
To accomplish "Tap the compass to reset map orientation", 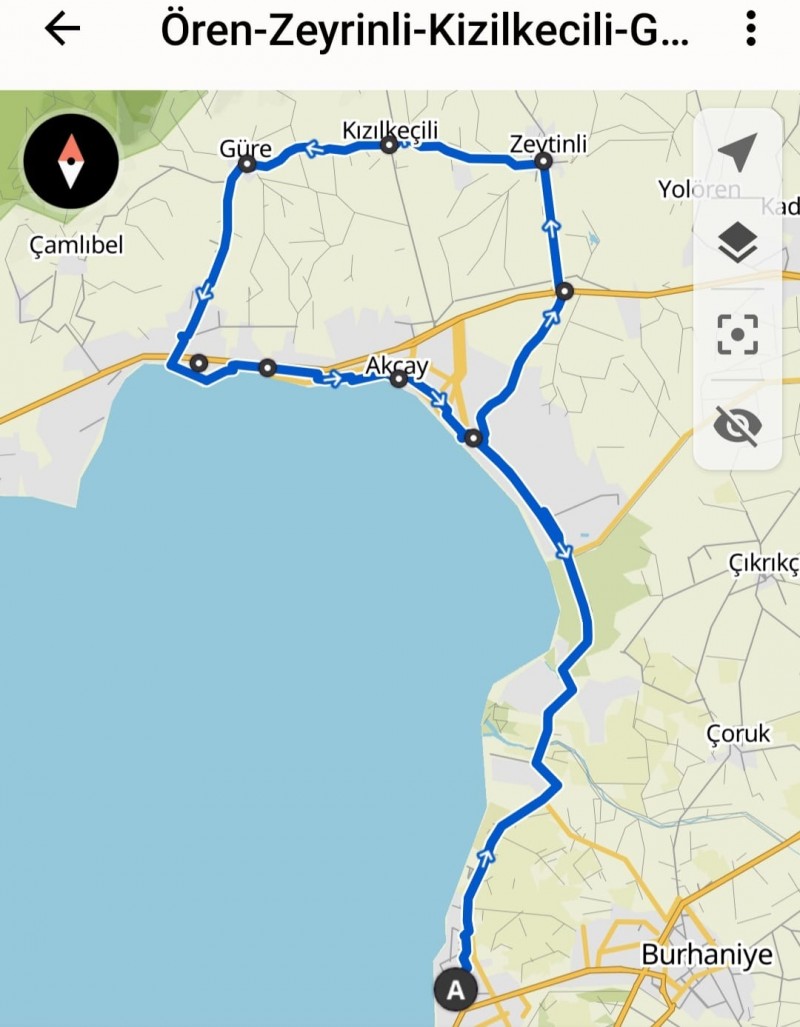I will coord(71,161).
